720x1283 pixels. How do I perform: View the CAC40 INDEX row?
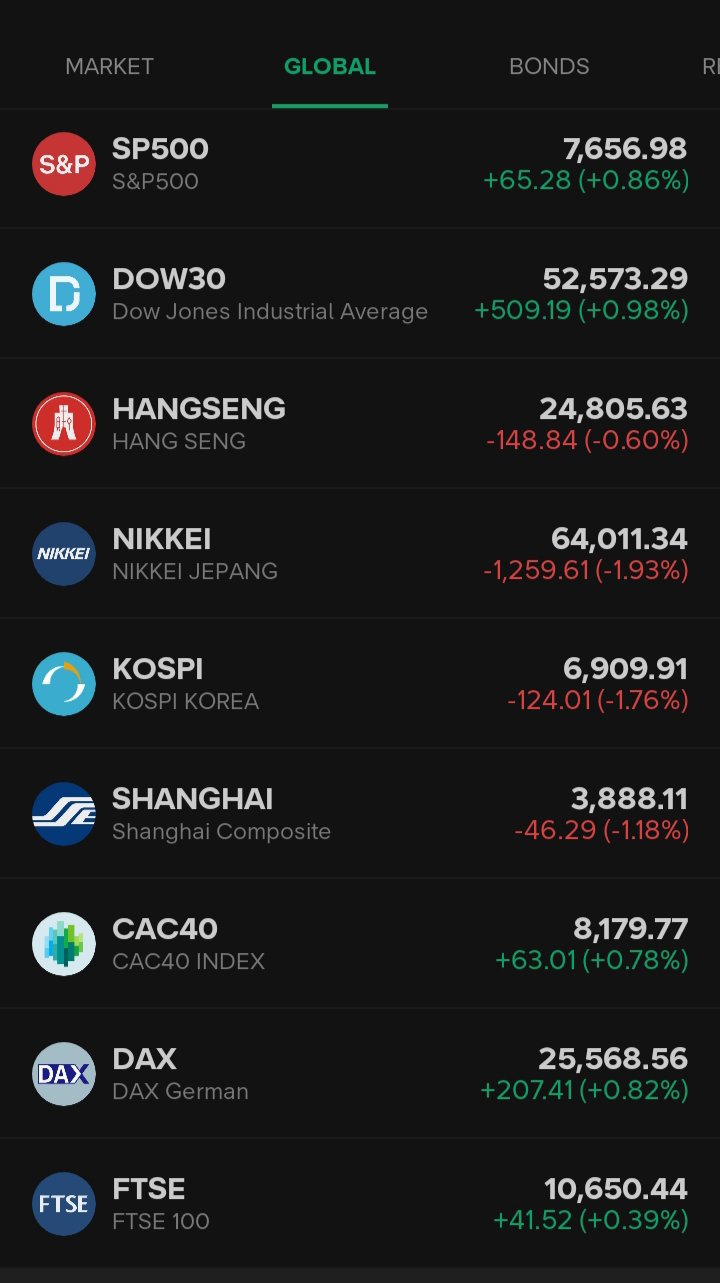coord(360,944)
